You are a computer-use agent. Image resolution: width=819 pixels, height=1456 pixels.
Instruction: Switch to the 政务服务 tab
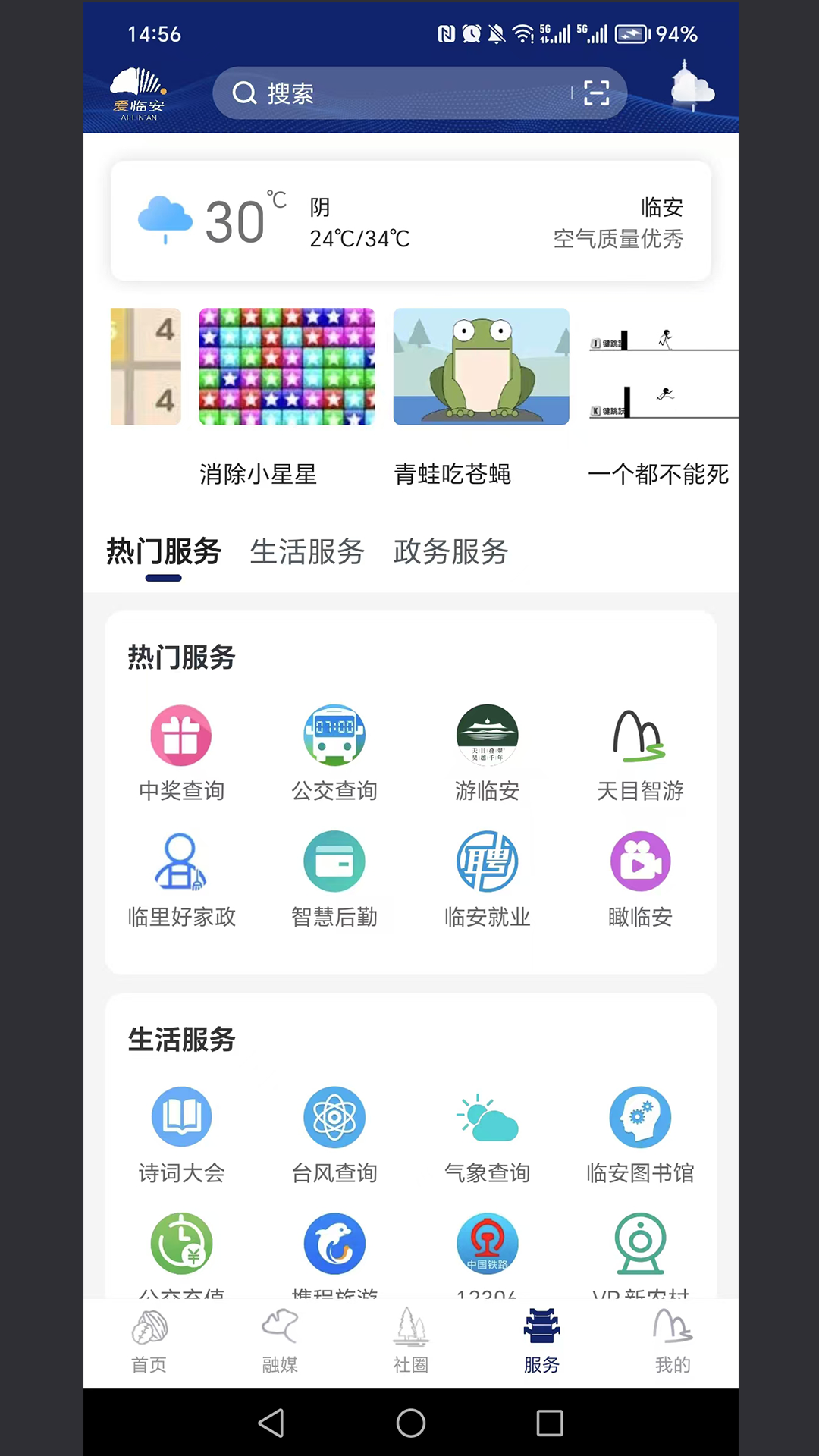(450, 553)
